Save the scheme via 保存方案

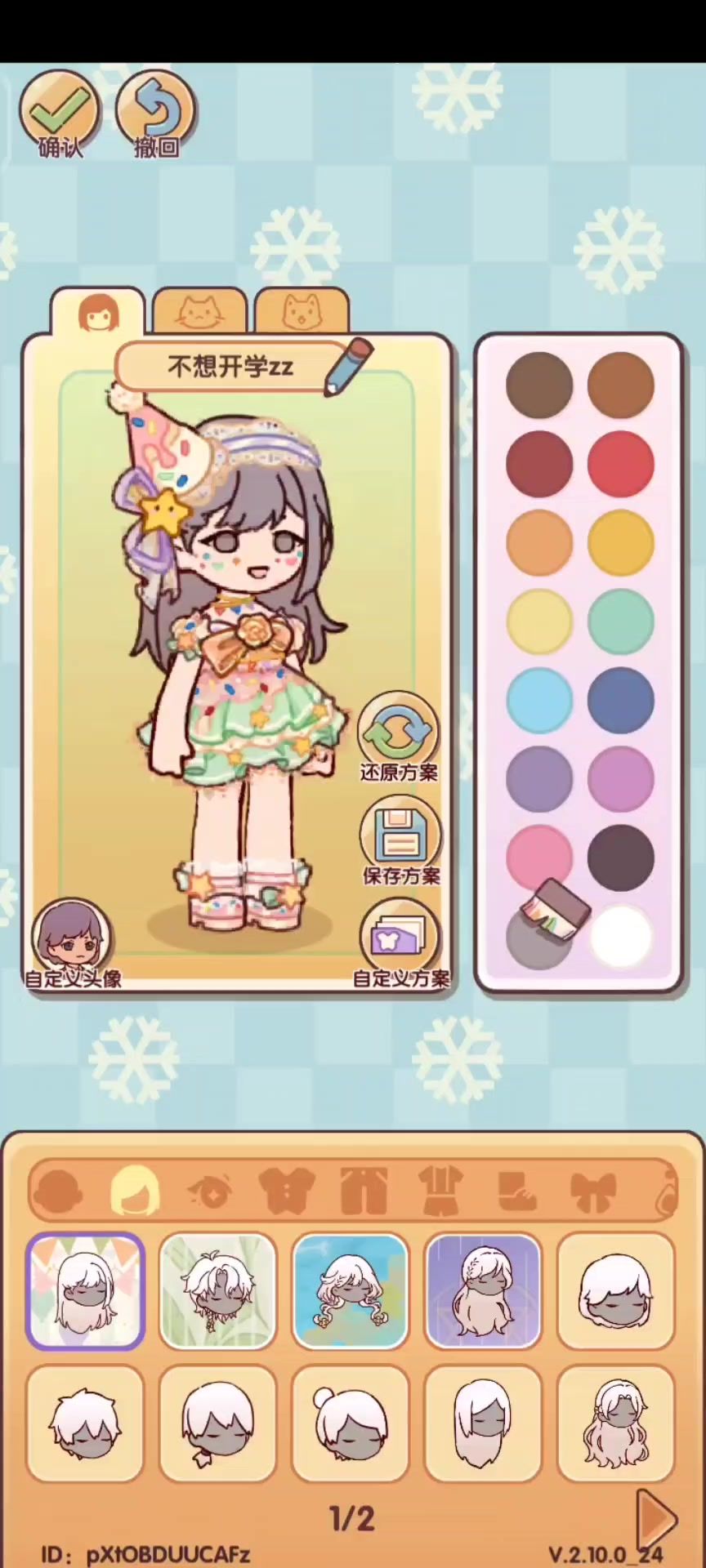click(400, 838)
